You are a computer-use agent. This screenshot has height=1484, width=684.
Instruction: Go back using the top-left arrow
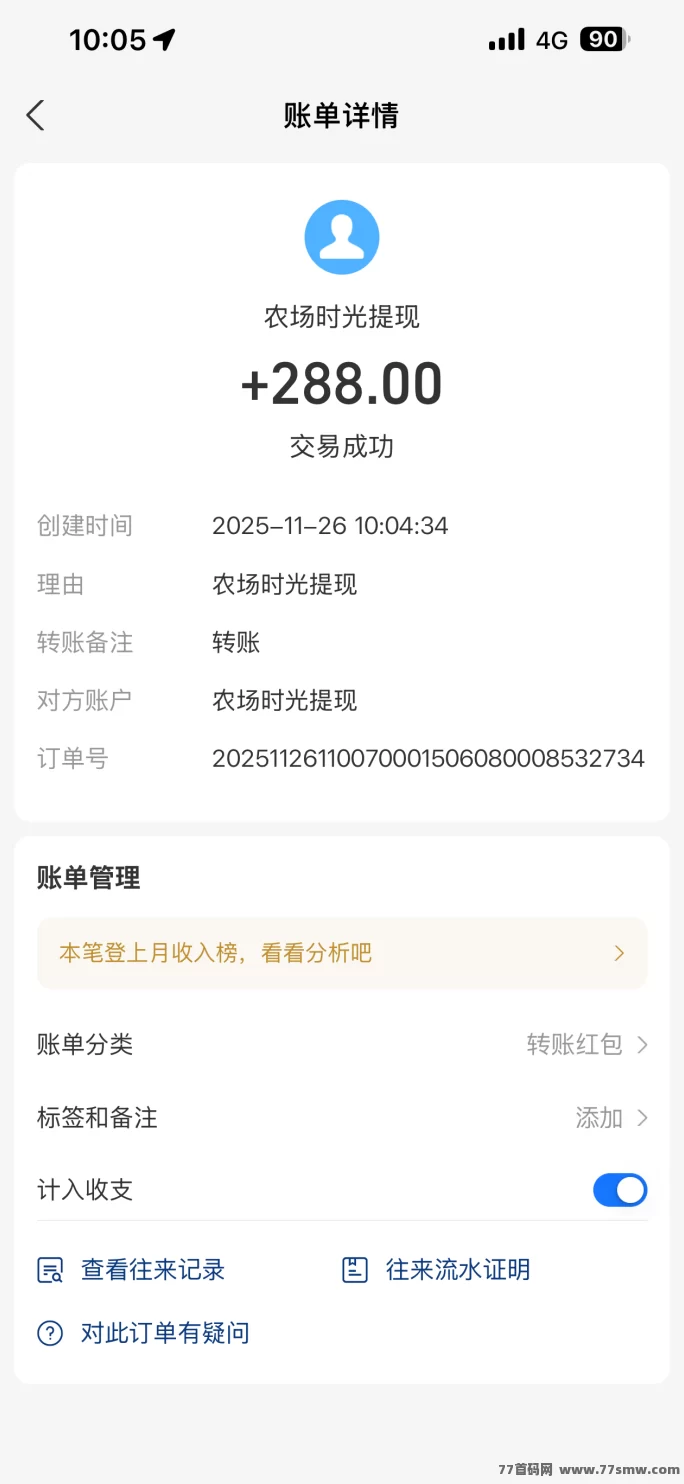[36, 116]
